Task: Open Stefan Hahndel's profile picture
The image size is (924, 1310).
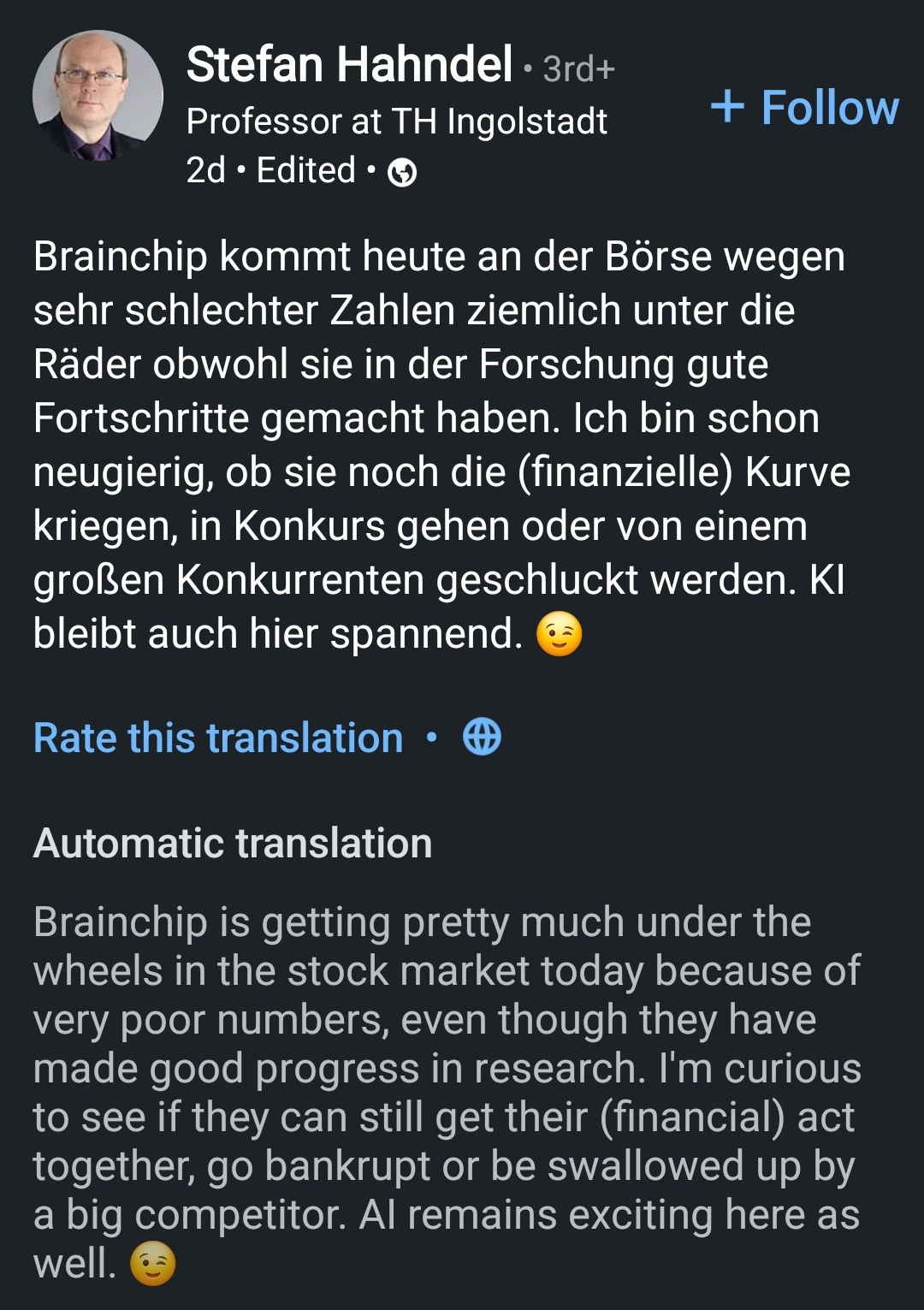Action: pos(98,97)
